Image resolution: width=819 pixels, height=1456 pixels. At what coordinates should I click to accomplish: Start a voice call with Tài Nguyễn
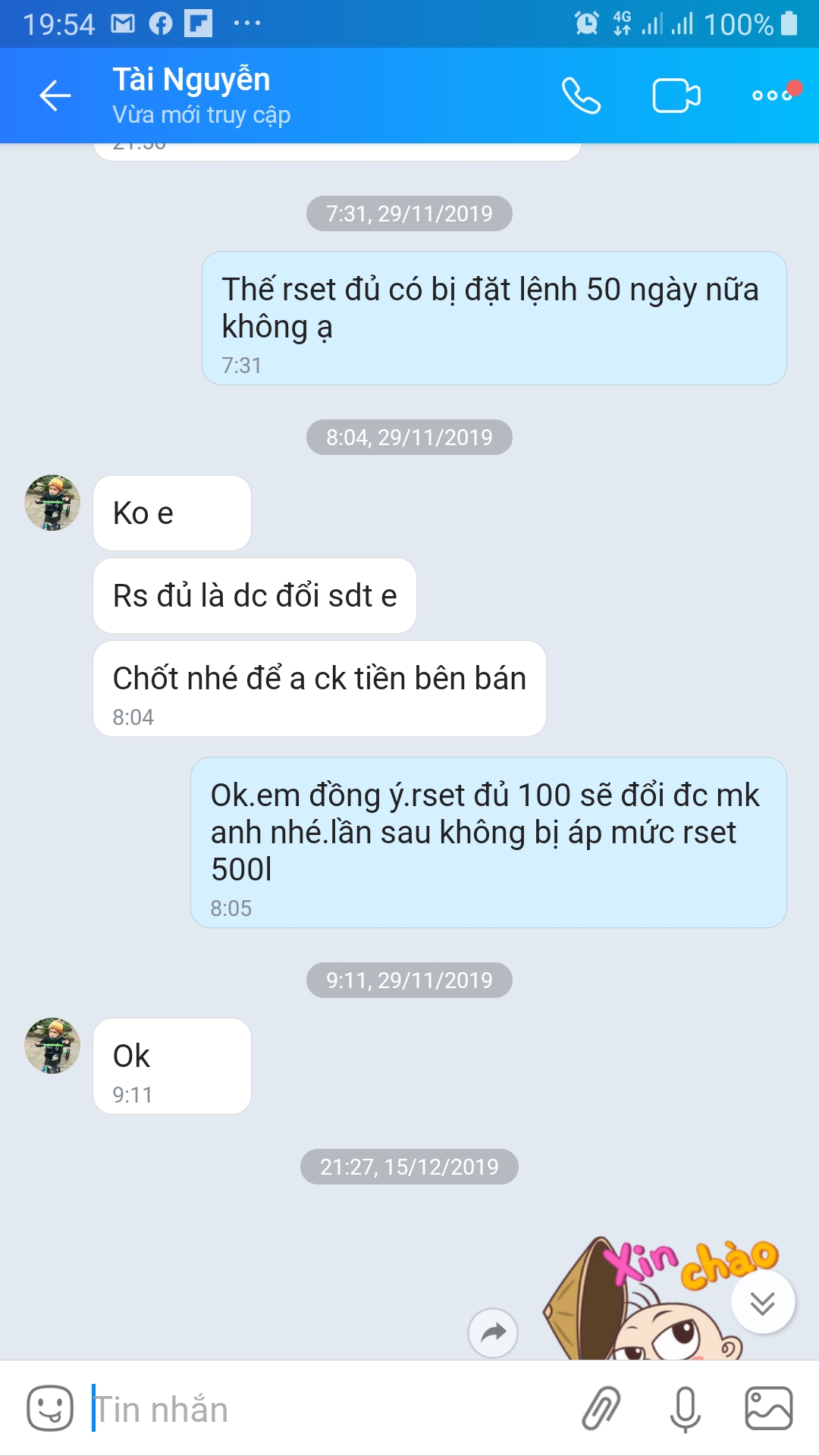[x=581, y=96]
